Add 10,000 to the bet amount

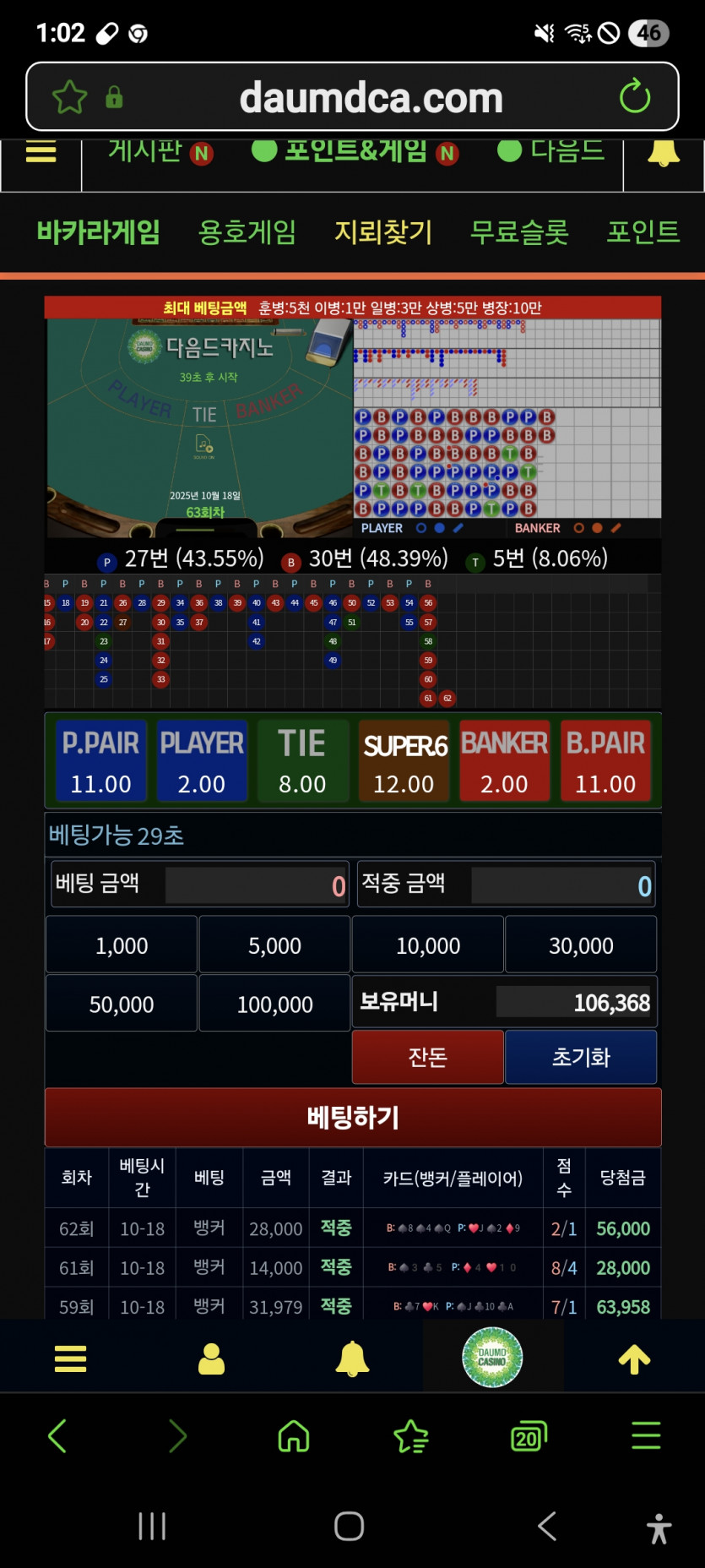[428, 945]
